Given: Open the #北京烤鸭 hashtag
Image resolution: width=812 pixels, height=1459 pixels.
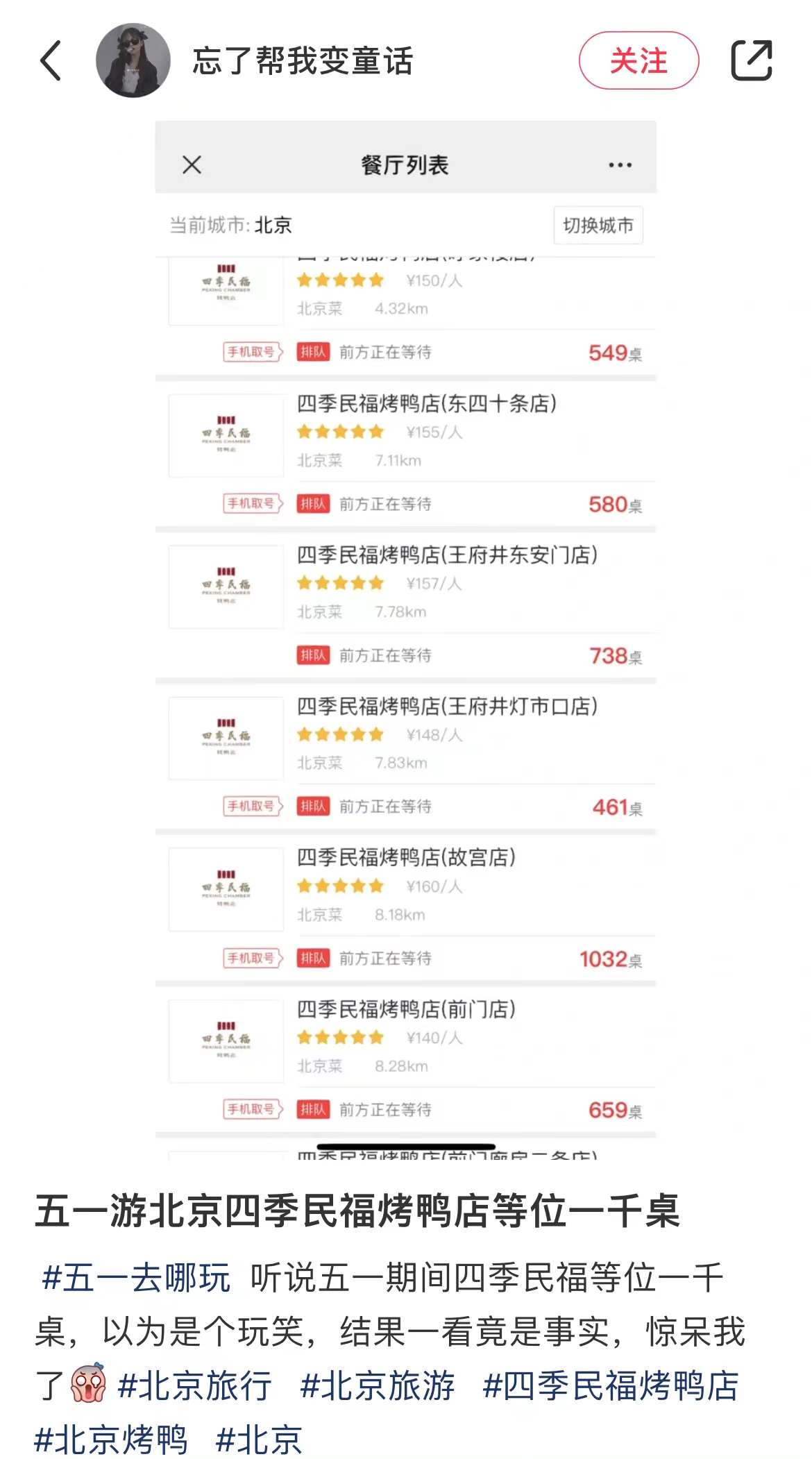Looking at the screenshot, I should pos(111,1440).
